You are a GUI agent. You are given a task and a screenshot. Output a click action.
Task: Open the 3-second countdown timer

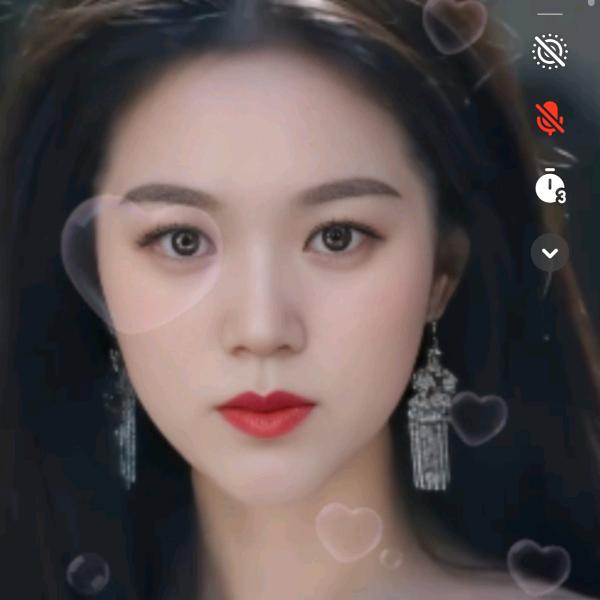[x=549, y=187]
